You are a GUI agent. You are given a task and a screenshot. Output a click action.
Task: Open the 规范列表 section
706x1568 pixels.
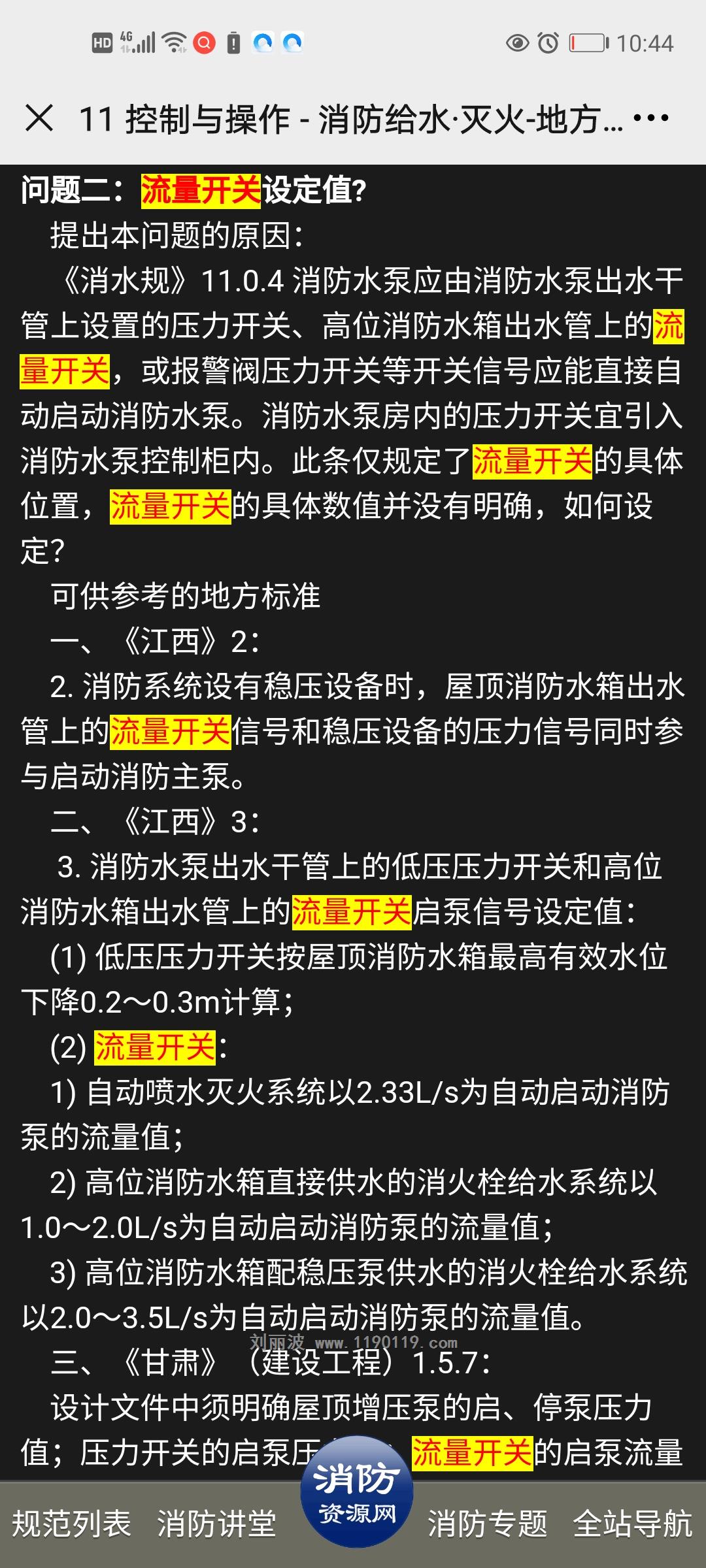click(72, 1524)
